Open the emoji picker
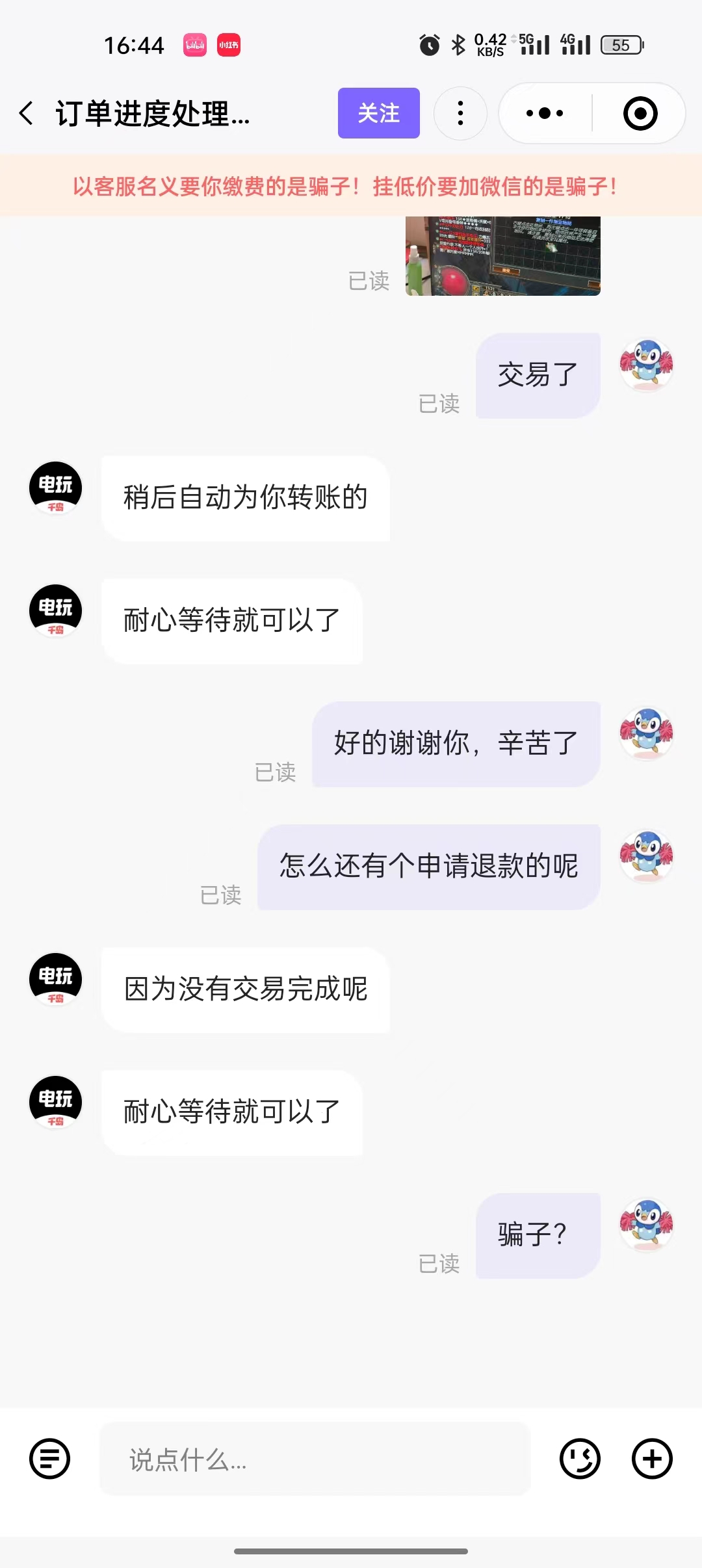The width and height of the screenshot is (702, 1568). tap(580, 1459)
